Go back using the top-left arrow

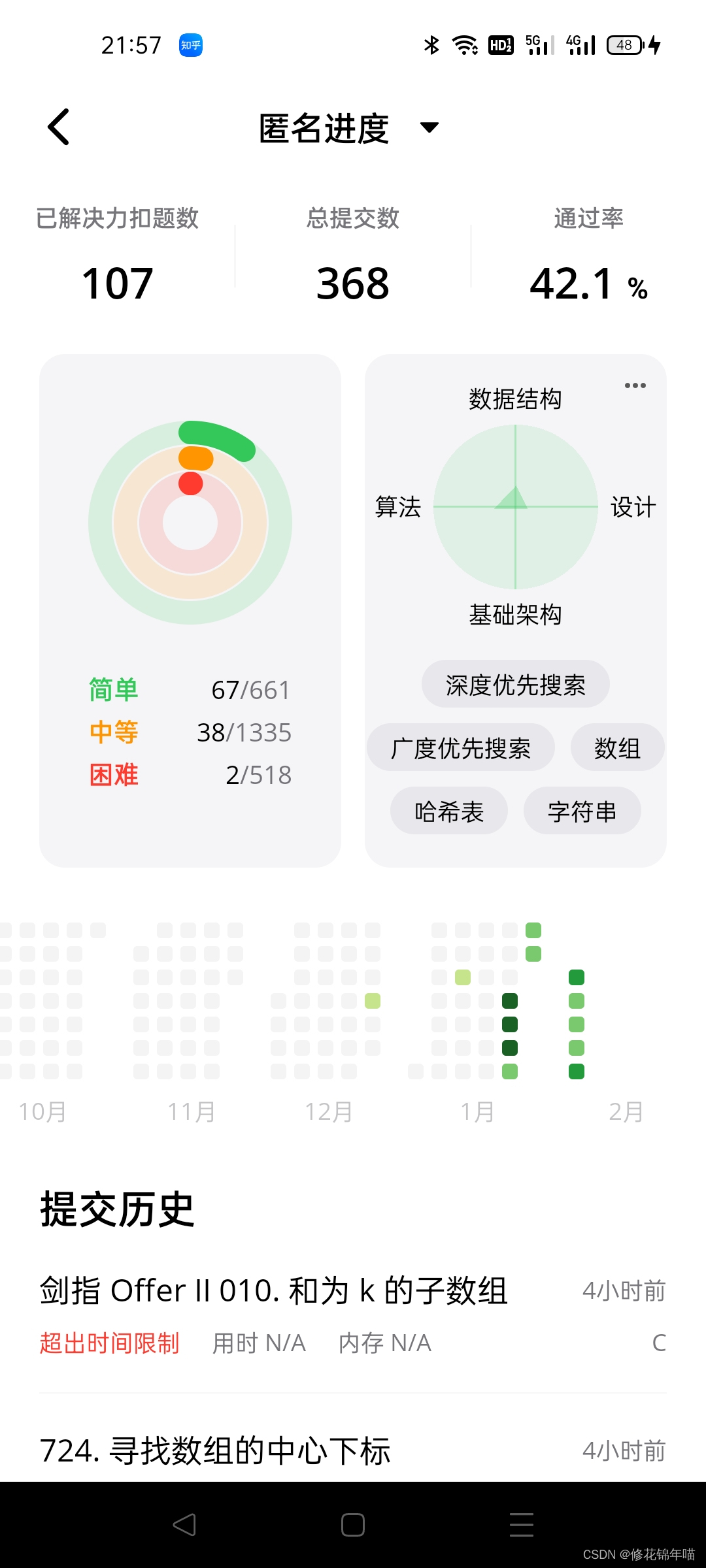(59, 127)
